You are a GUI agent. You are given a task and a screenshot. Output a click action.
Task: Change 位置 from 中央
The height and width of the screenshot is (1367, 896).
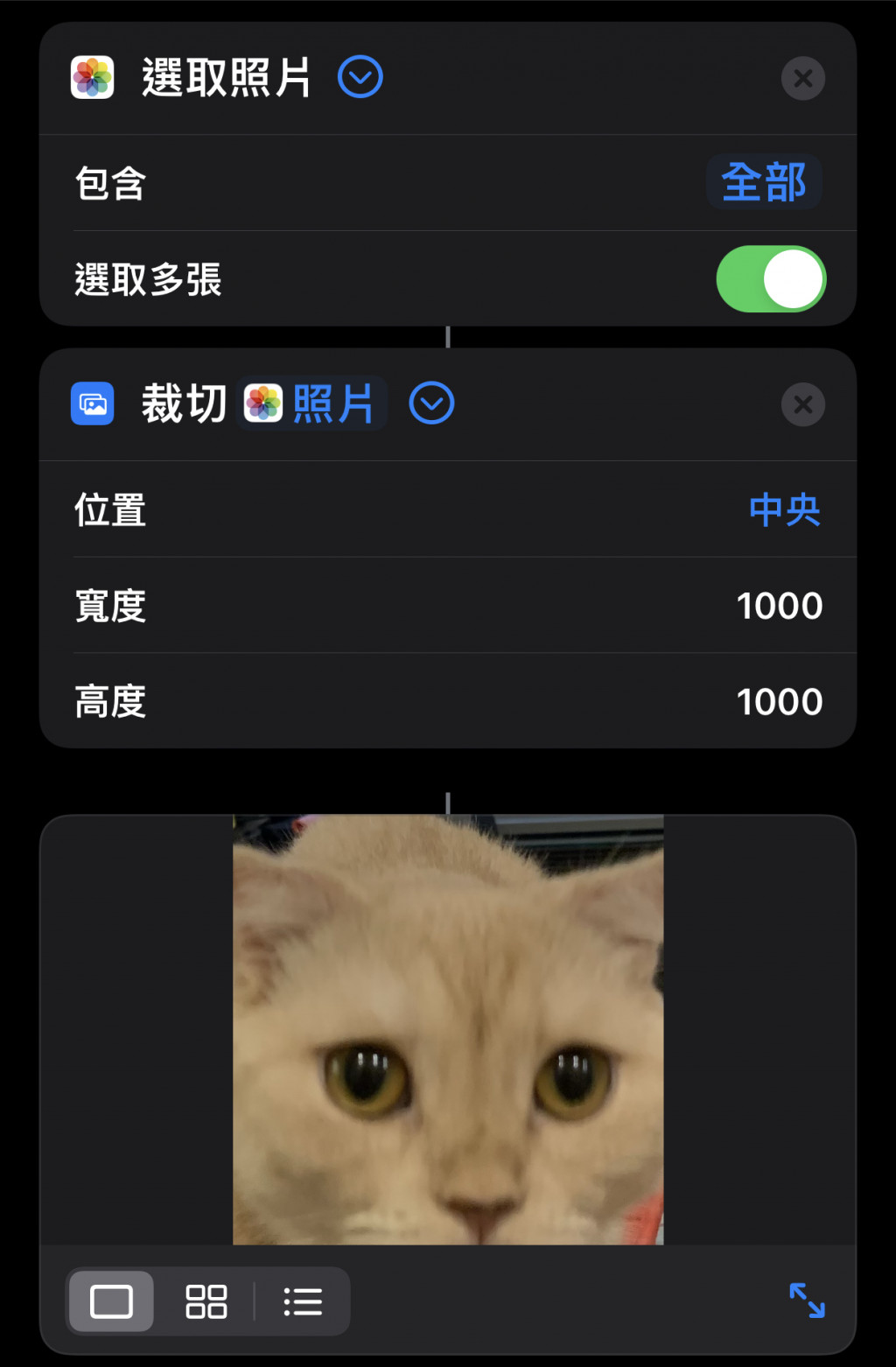tap(784, 509)
